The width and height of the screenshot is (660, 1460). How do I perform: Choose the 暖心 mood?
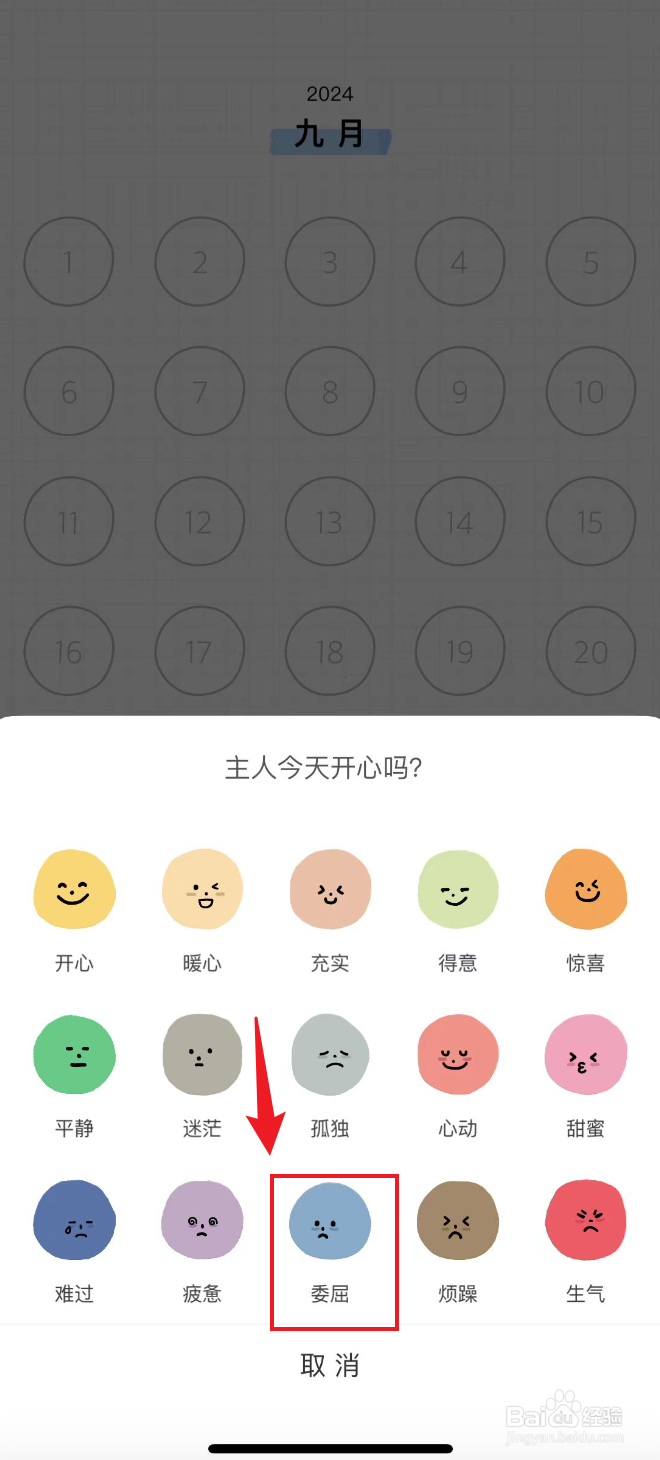202,890
